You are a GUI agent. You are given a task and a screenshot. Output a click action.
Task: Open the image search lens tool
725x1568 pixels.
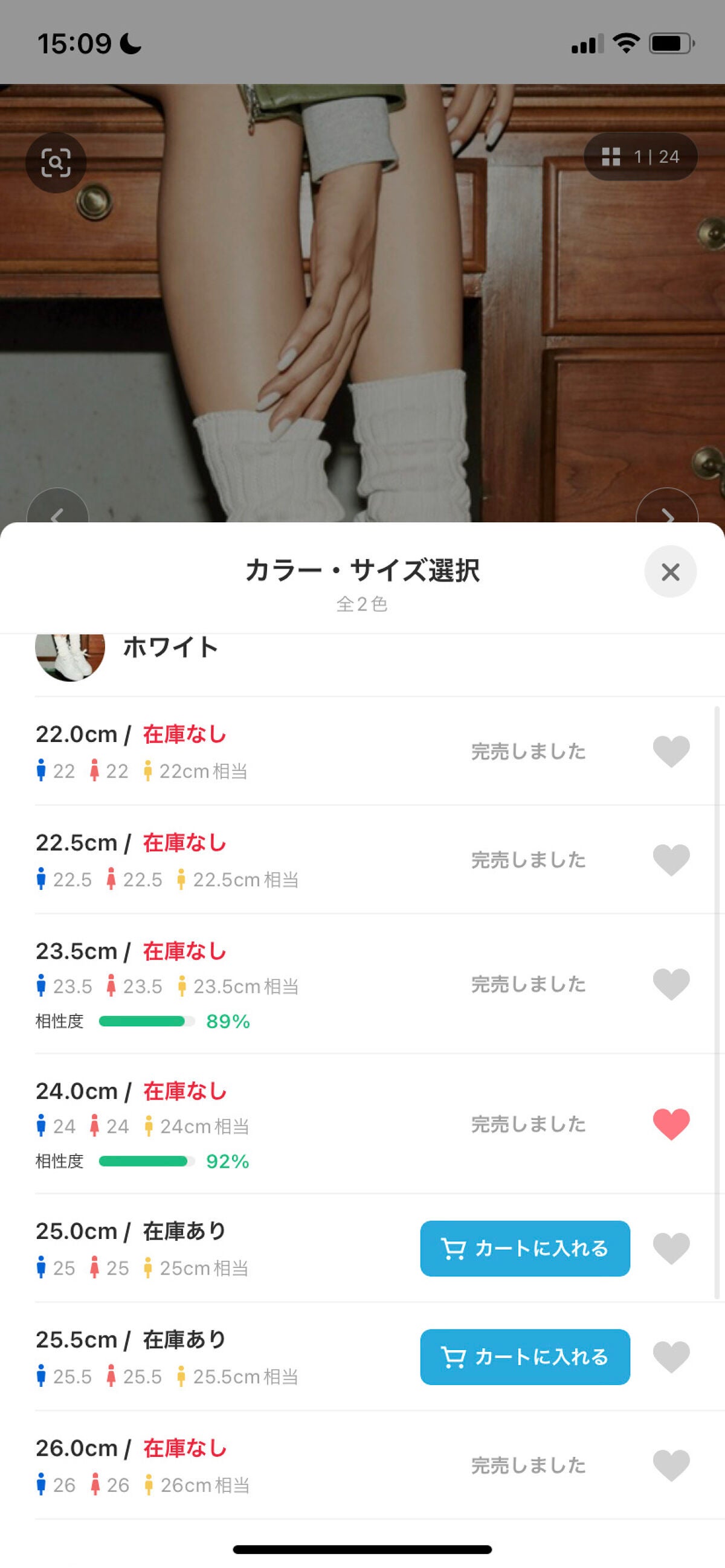tap(56, 162)
